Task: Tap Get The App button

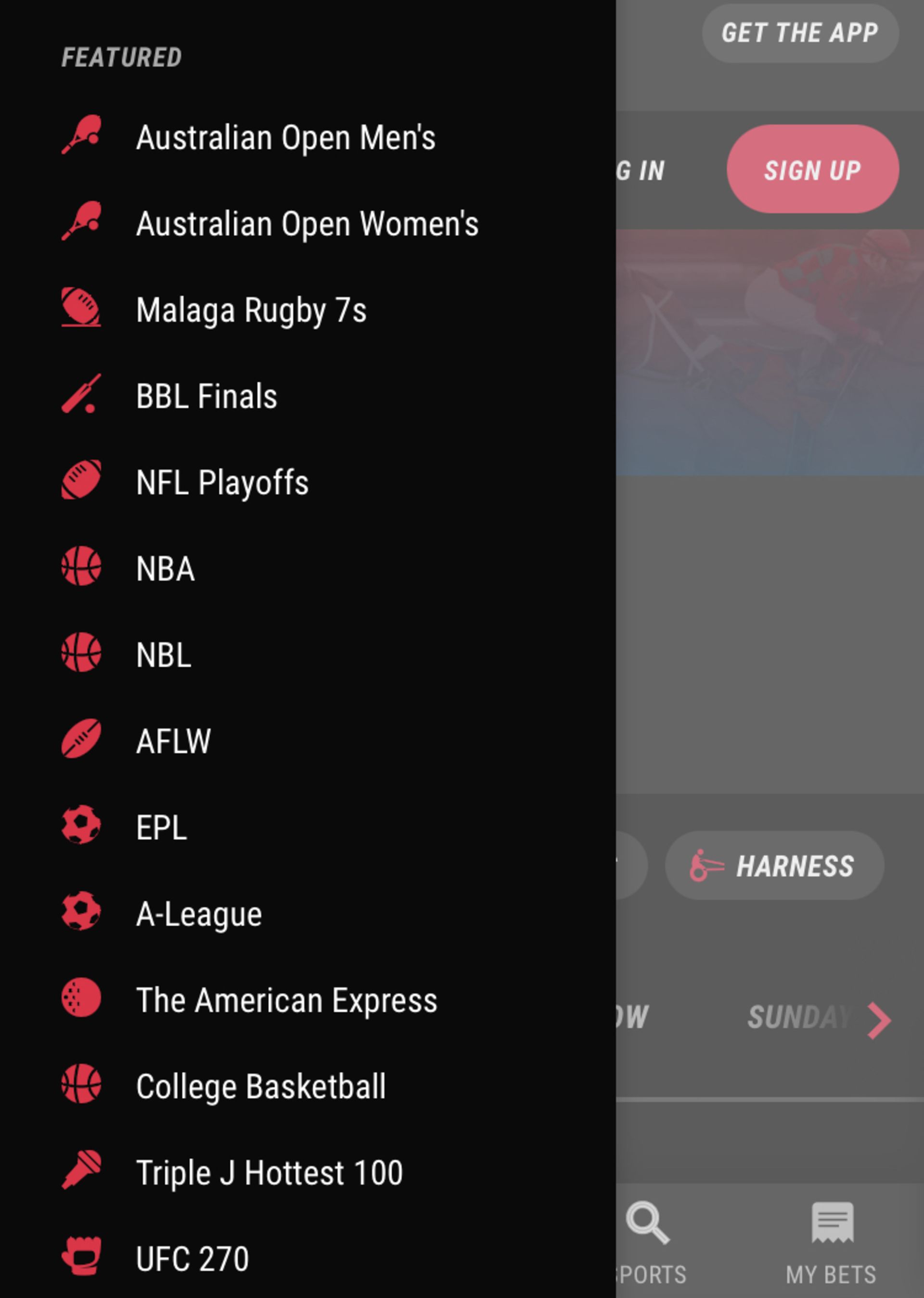Action: [x=799, y=33]
